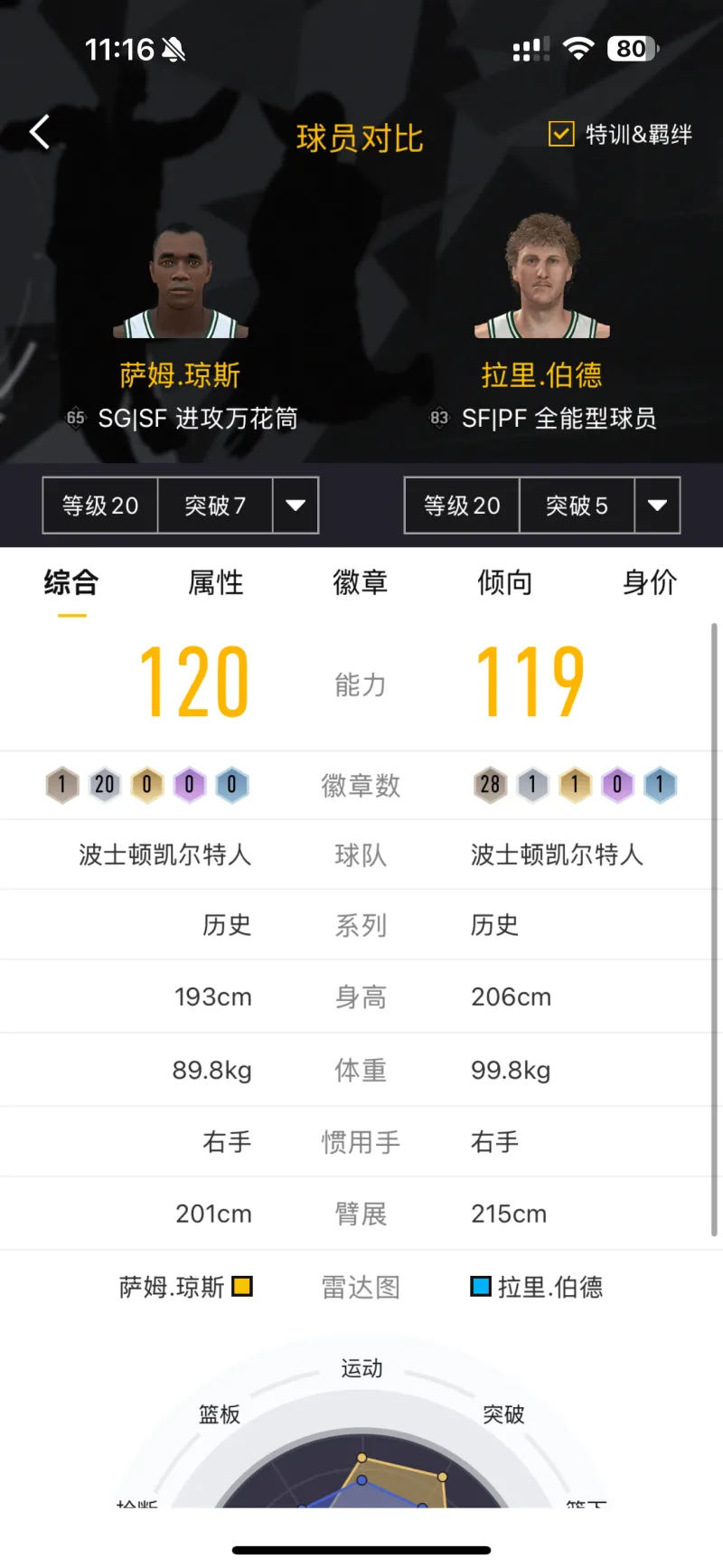Expand 拉里.伯德 level and breakthrough dropdown

[x=657, y=505]
